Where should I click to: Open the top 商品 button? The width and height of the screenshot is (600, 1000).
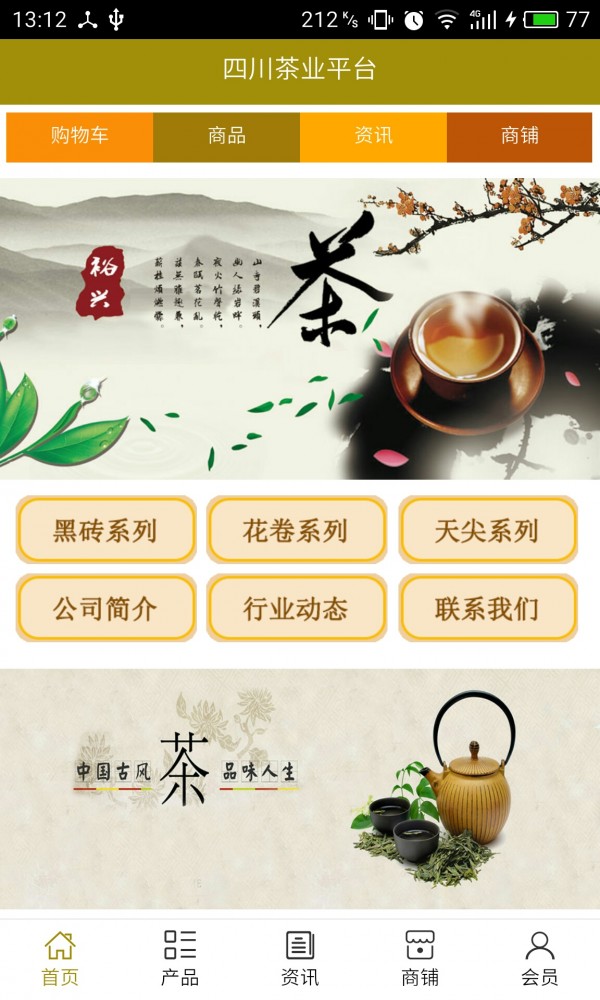click(227, 137)
